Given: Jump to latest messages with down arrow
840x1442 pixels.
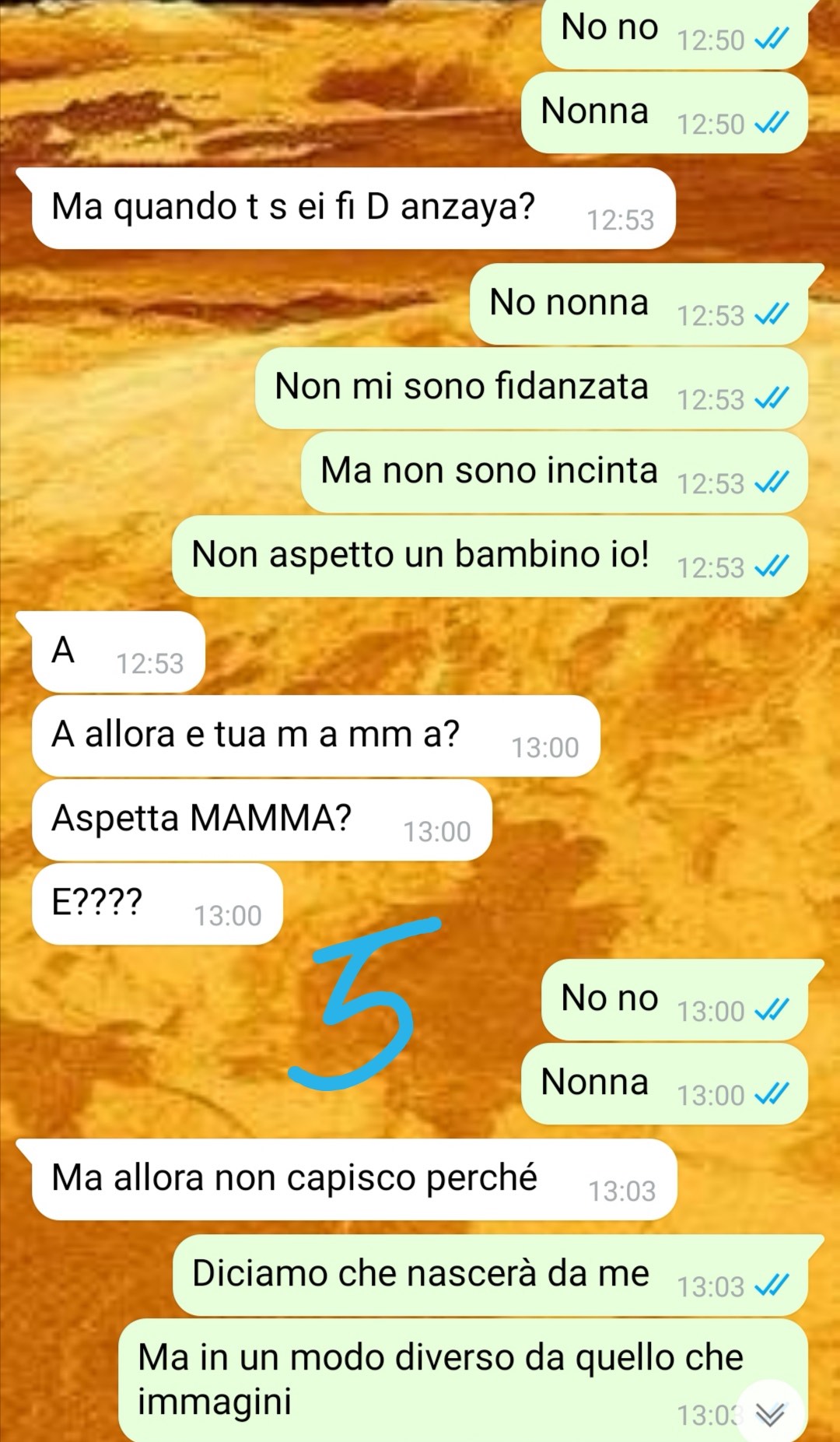Looking at the screenshot, I should click(769, 1412).
